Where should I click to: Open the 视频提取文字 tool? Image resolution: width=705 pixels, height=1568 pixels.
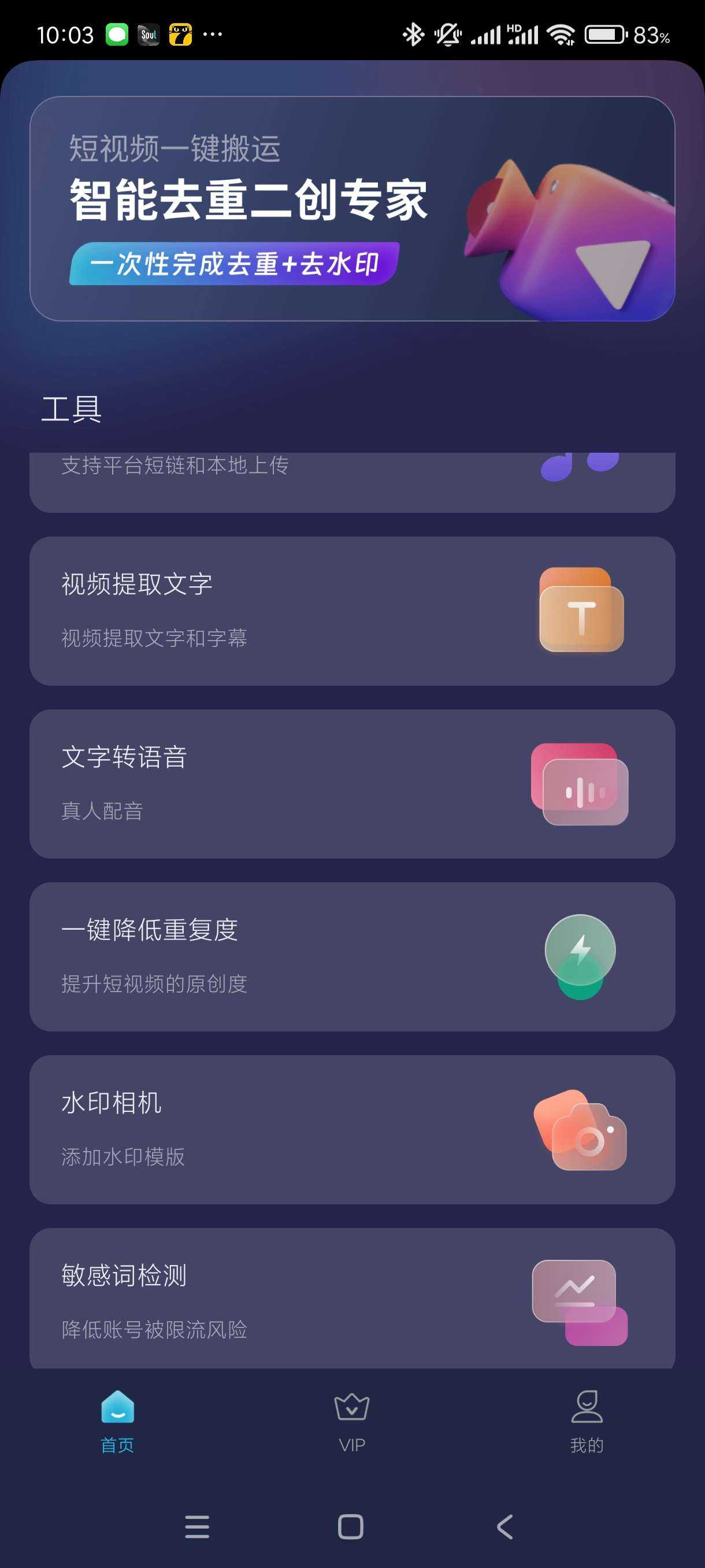[352, 611]
